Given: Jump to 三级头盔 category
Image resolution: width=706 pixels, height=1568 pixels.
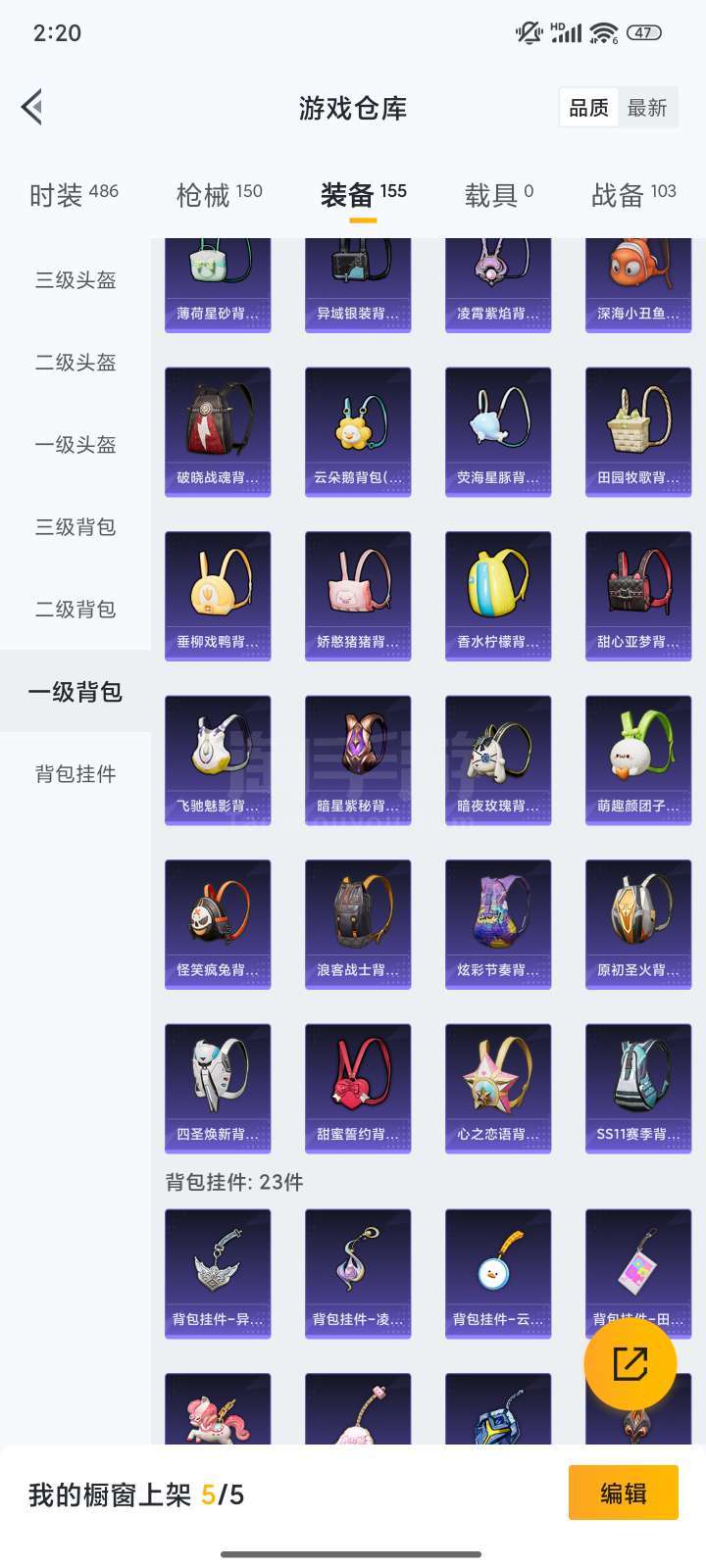Looking at the screenshot, I should click(x=76, y=280).
